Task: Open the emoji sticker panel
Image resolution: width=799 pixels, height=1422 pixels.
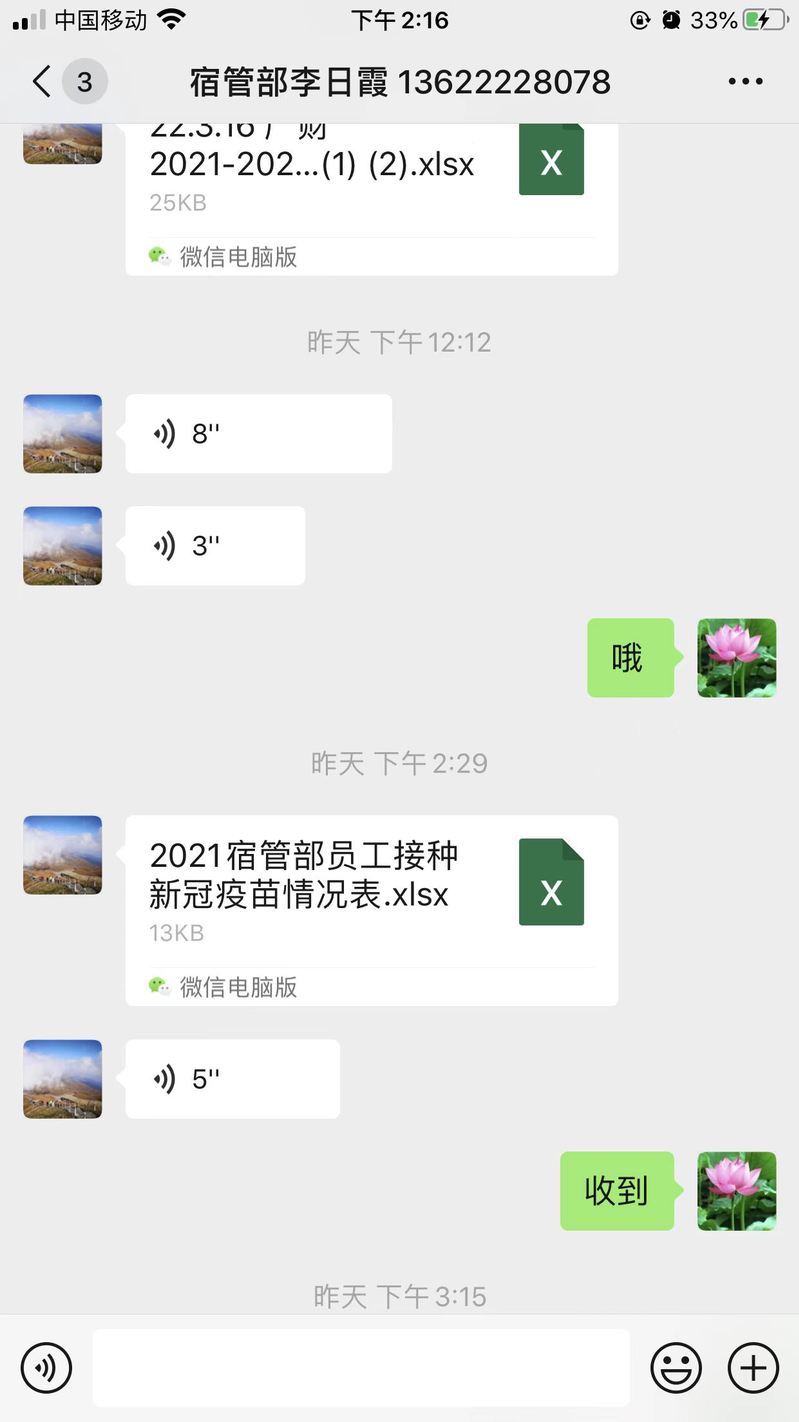Action: tap(676, 1367)
